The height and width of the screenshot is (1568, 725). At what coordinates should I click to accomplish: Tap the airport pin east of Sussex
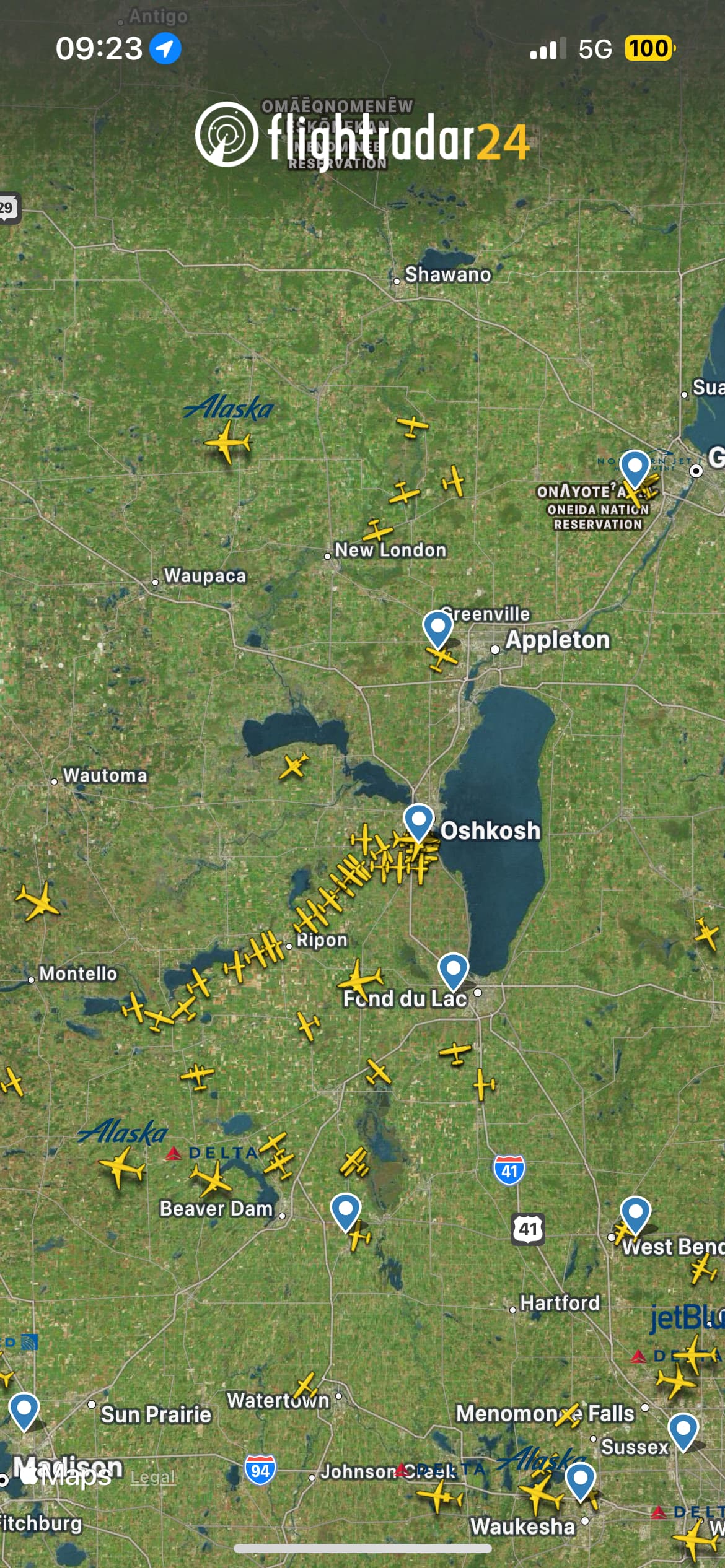[683, 1430]
